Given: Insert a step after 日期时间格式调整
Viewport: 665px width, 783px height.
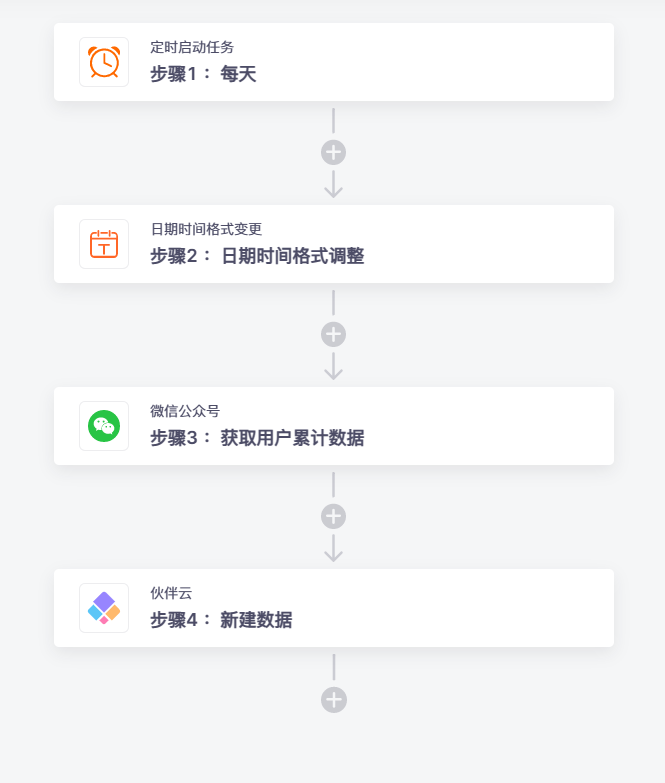Looking at the screenshot, I should [333, 334].
